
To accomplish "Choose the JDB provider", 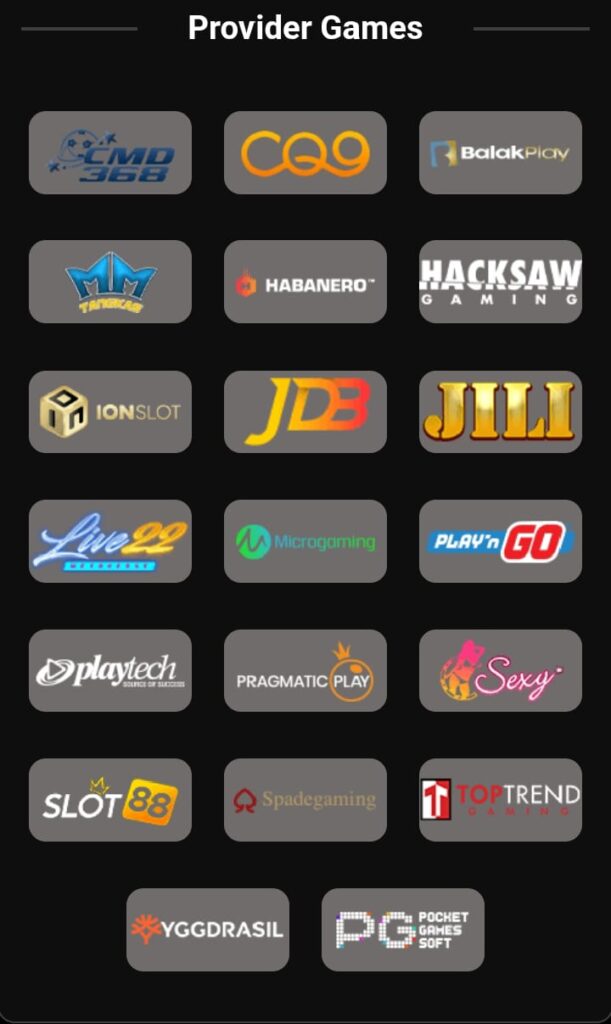I will tap(305, 412).
